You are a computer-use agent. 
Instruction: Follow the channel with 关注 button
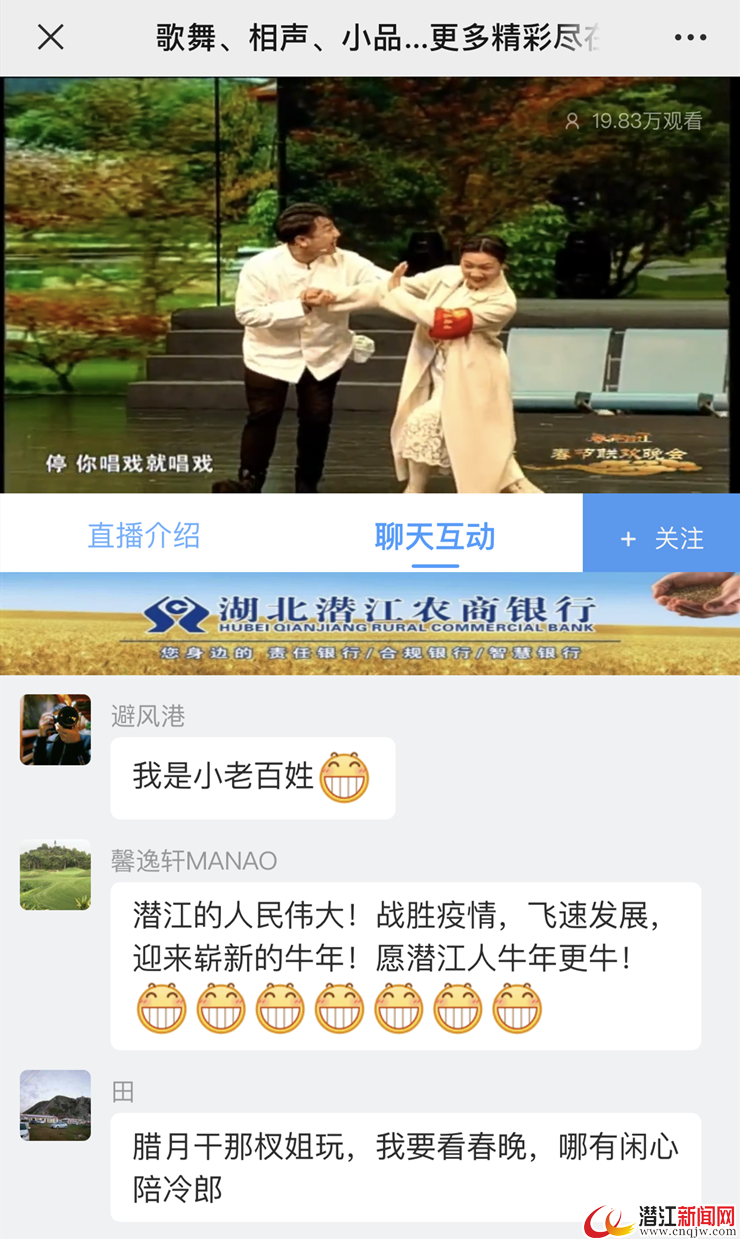coord(662,538)
